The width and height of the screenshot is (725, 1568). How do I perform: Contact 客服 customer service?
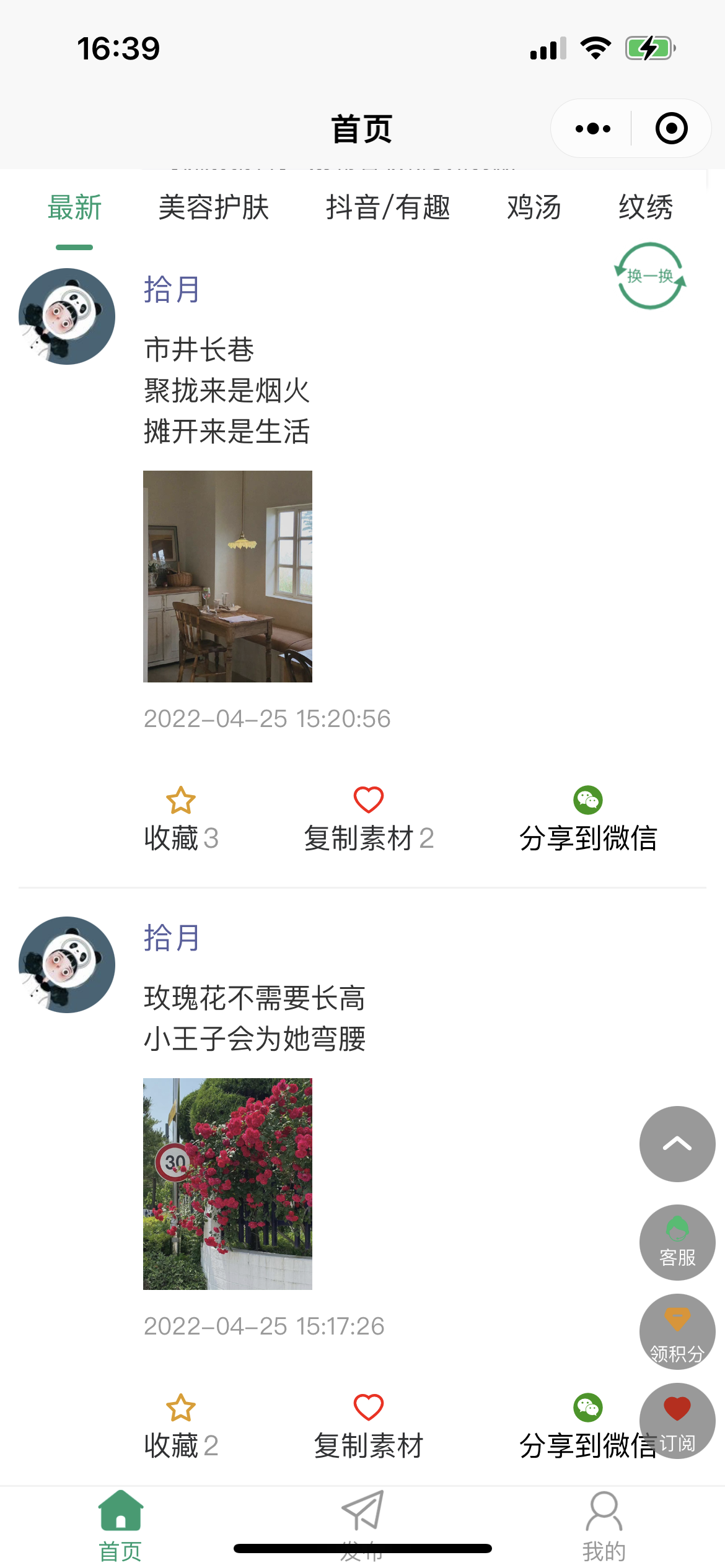coord(677,1242)
